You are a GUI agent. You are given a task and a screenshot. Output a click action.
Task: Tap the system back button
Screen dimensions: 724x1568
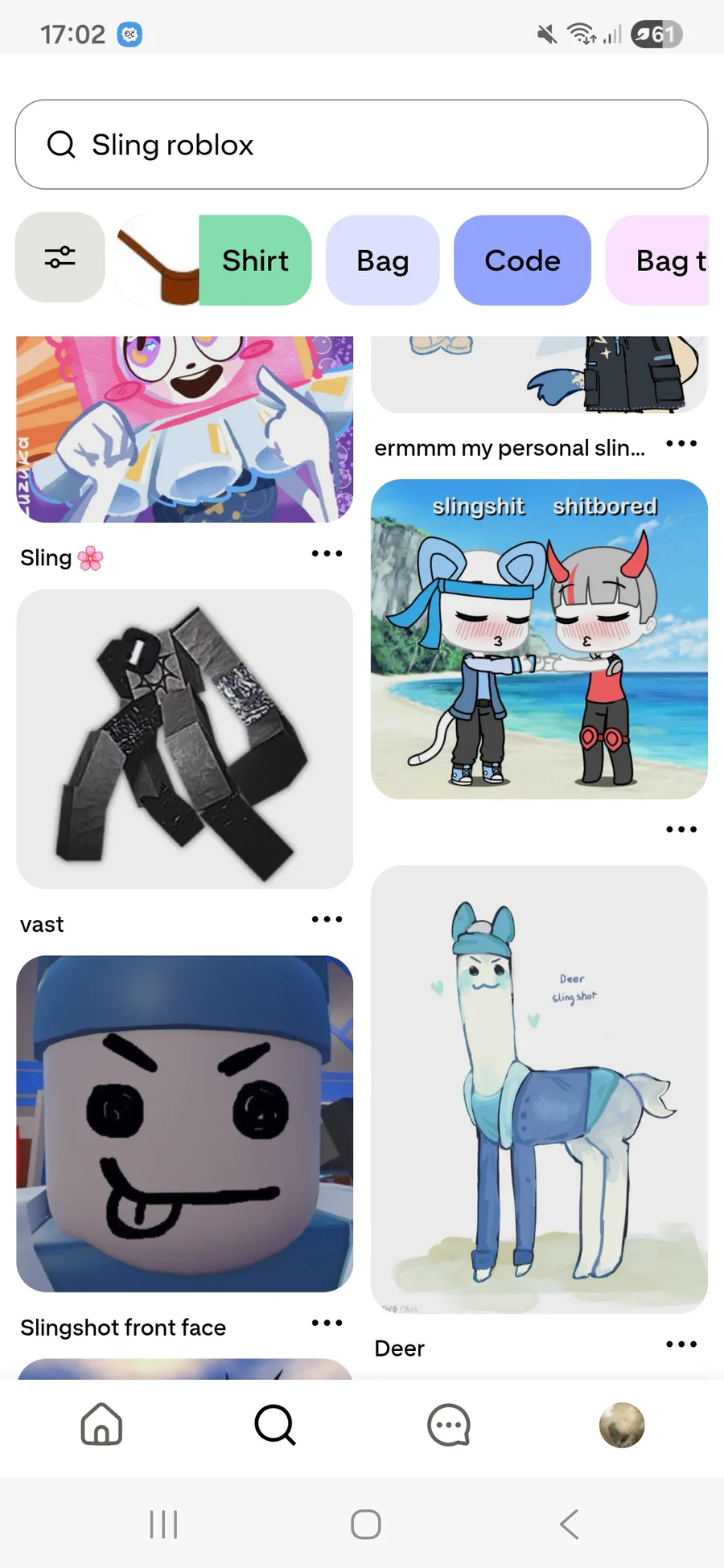pos(570,1524)
